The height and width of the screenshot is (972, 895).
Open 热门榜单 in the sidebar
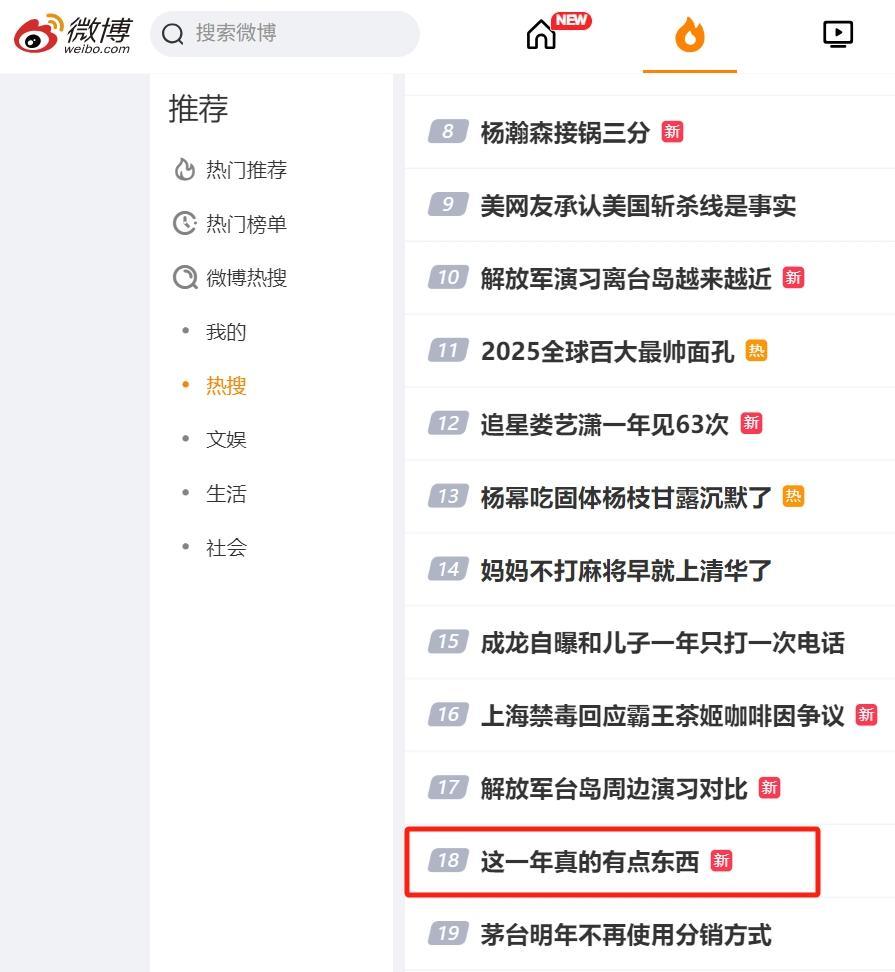tap(246, 224)
